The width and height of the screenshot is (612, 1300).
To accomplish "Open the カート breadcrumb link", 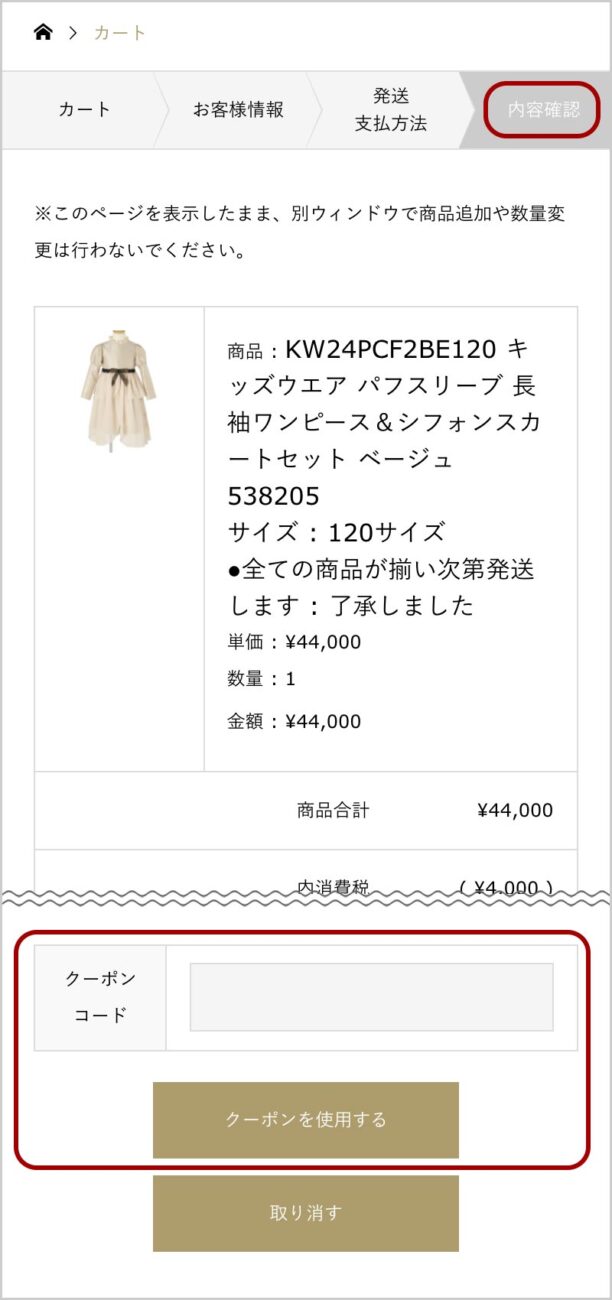I will [119, 33].
